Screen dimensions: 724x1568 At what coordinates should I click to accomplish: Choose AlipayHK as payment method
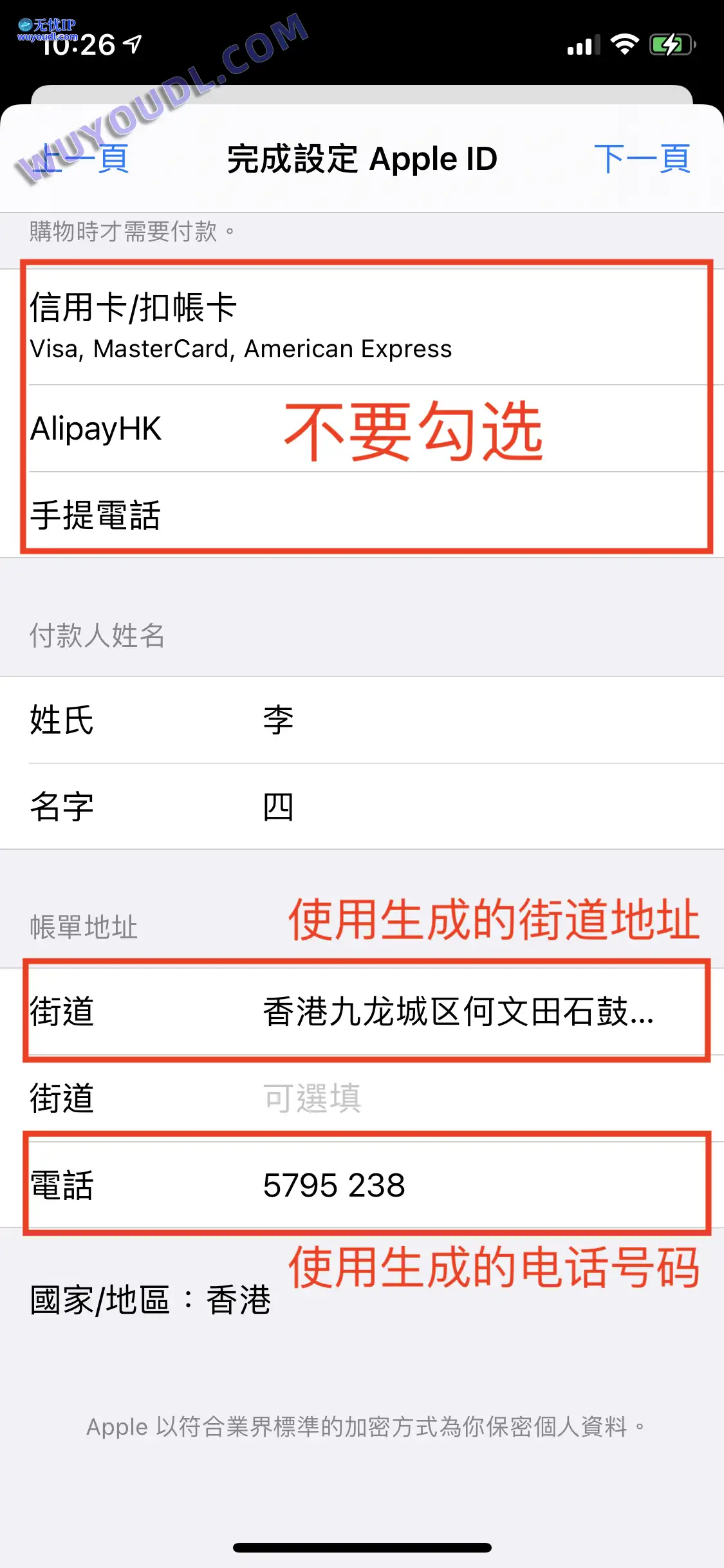(362, 429)
